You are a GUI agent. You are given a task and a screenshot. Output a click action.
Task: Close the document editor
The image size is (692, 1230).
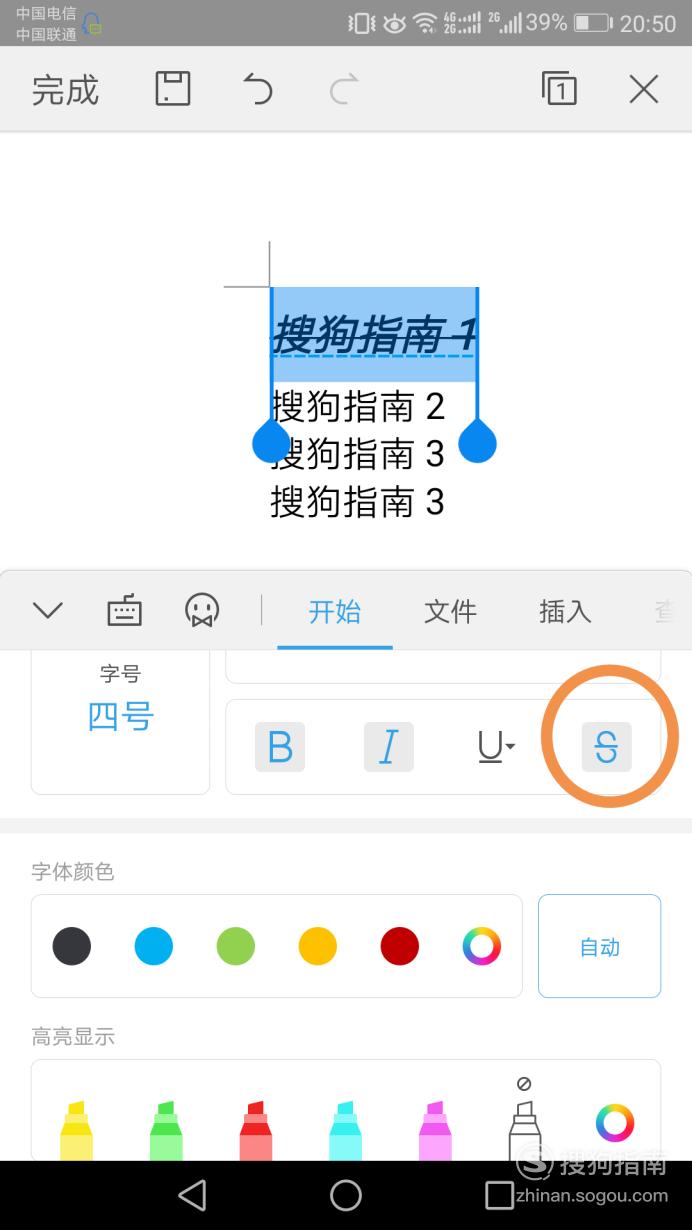643,89
